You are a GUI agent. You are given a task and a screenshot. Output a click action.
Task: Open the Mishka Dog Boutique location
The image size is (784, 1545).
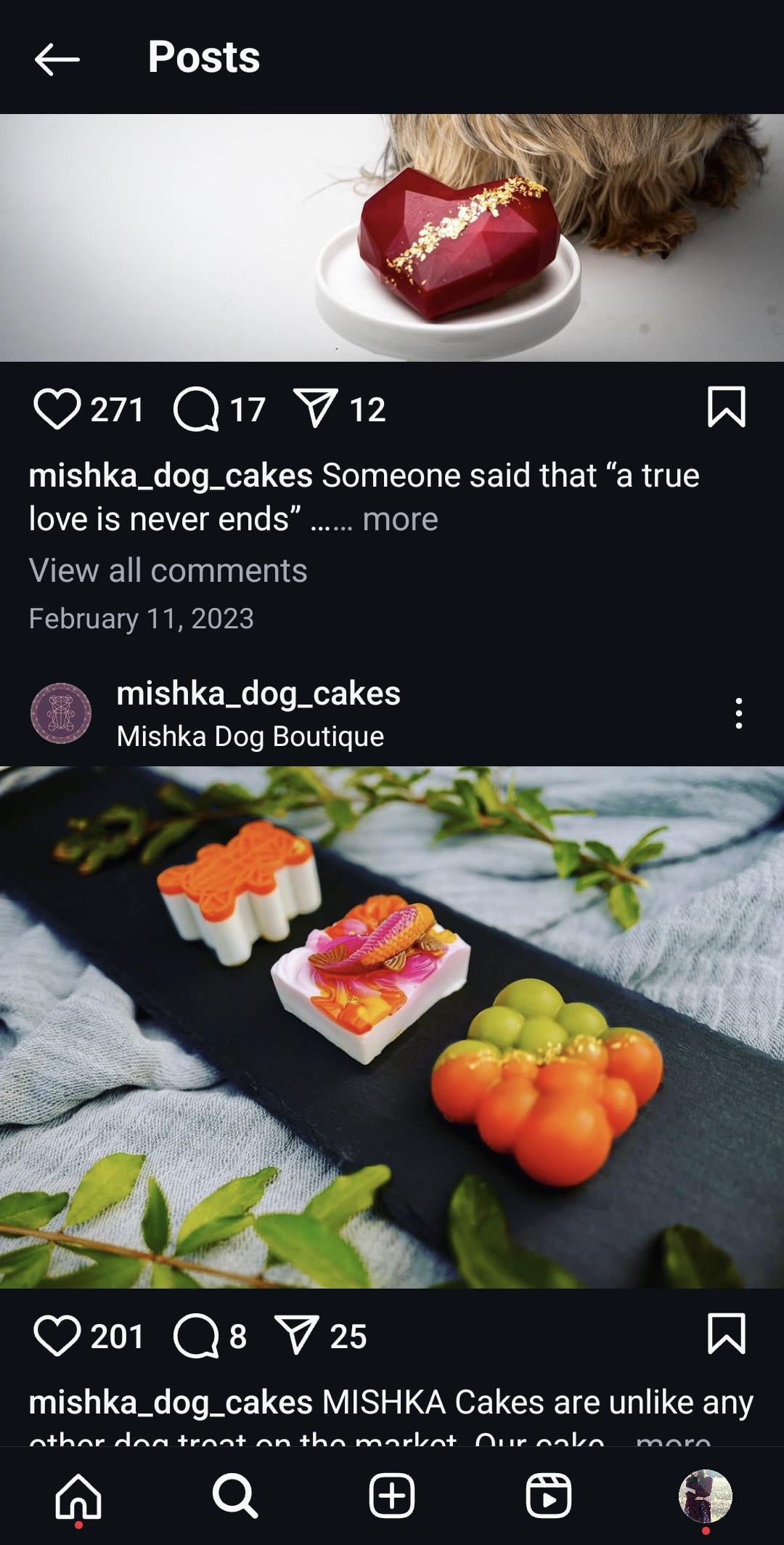250,737
